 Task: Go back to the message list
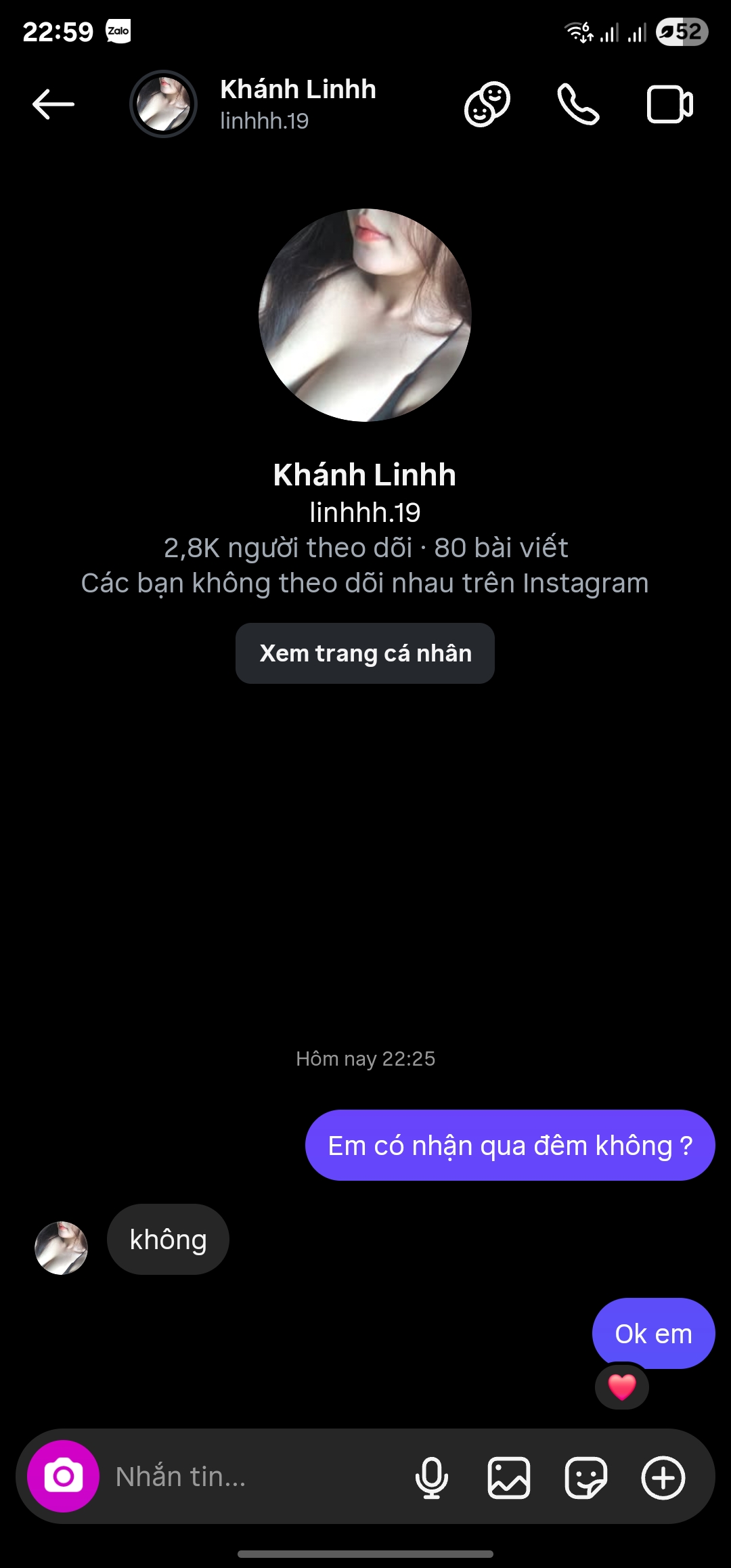tap(53, 104)
